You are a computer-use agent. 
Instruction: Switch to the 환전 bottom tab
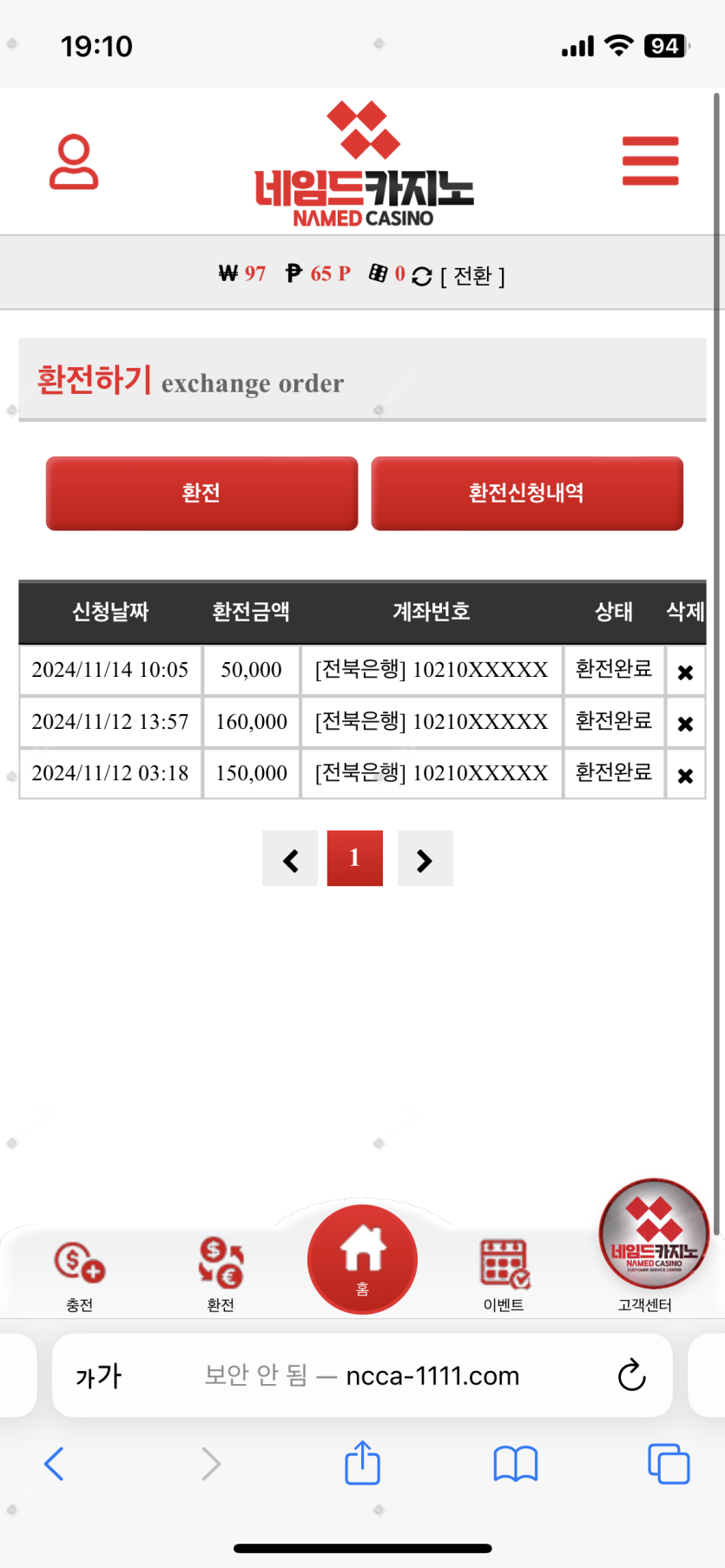point(221,1276)
